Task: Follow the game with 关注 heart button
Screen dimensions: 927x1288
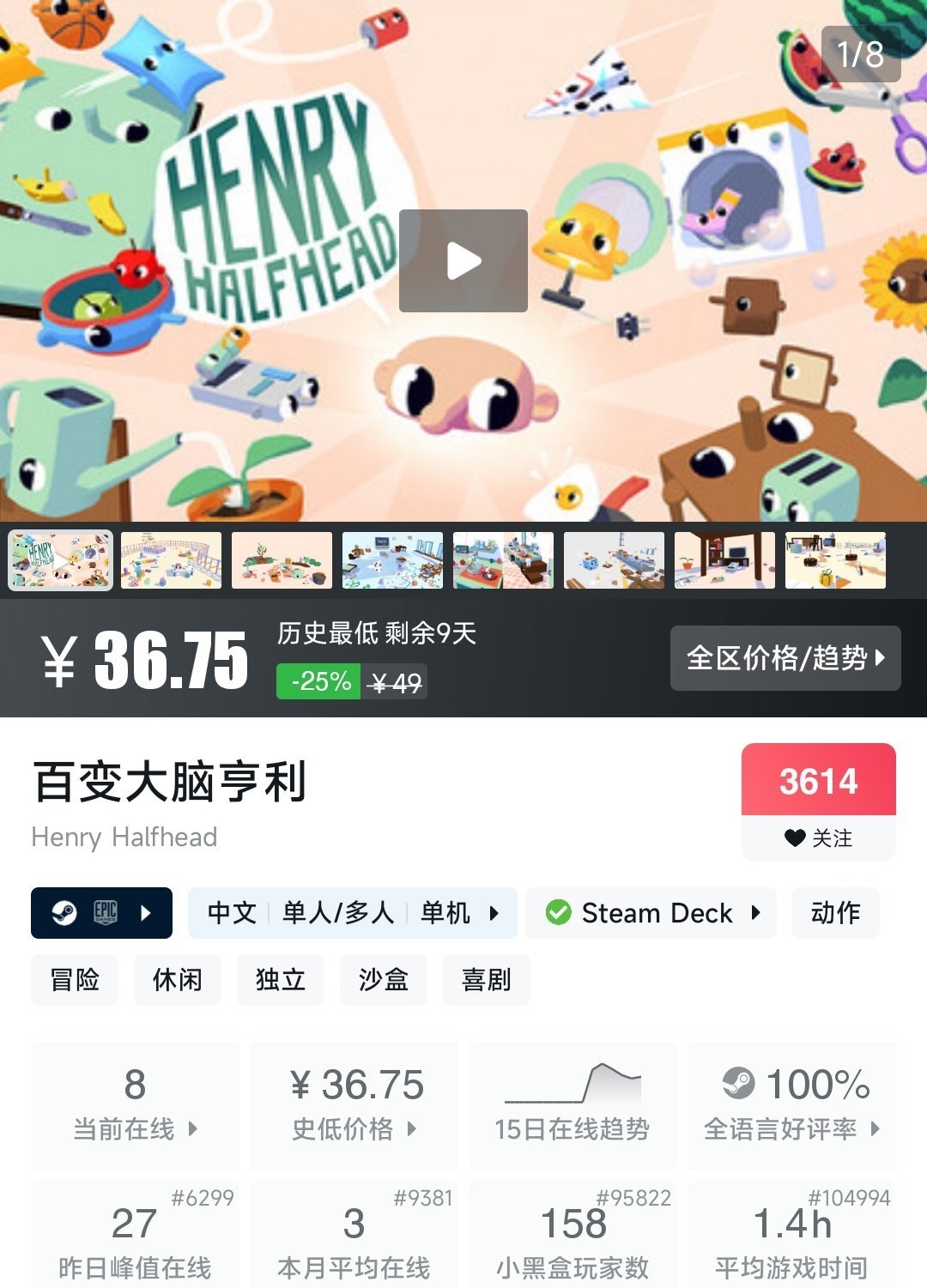Action: point(819,838)
